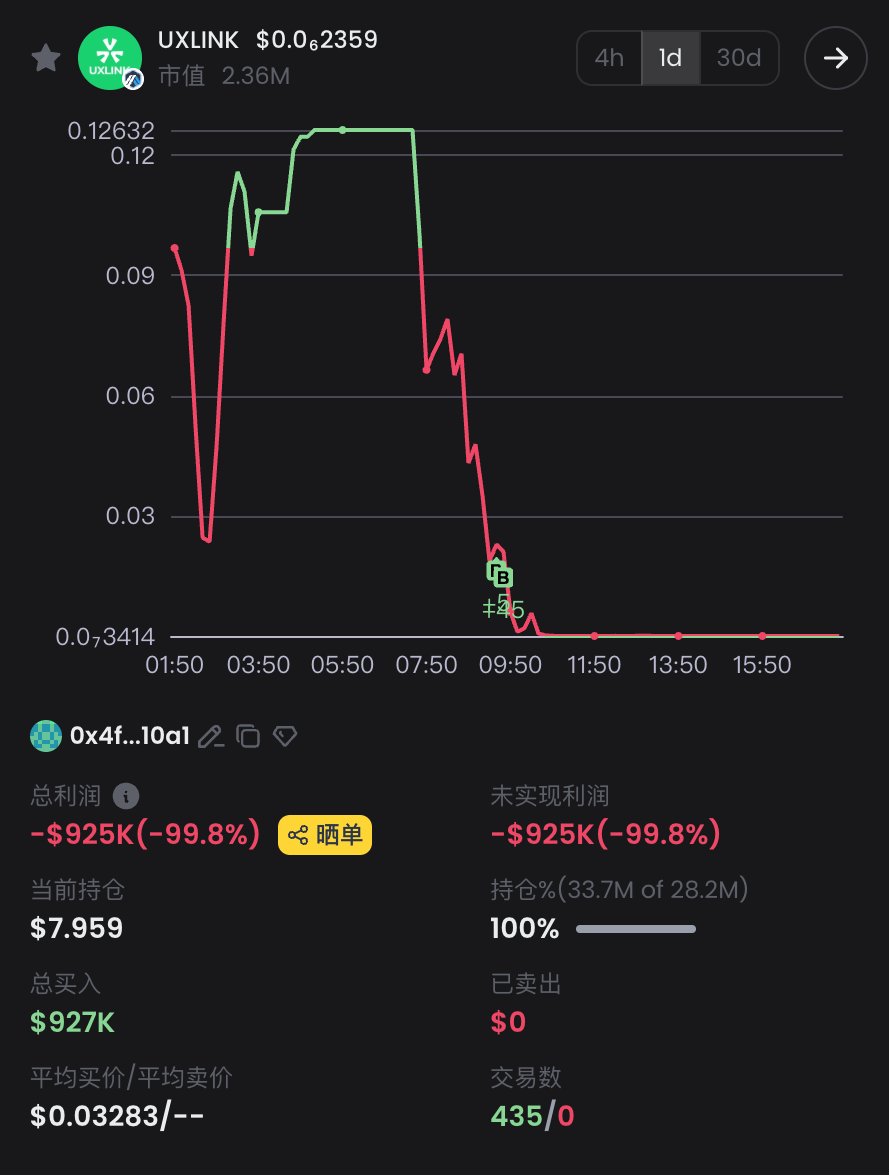Copy the 0x4f...10a1 wallet address
The width and height of the screenshot is (890, 1176).
(x=248, y=737)
